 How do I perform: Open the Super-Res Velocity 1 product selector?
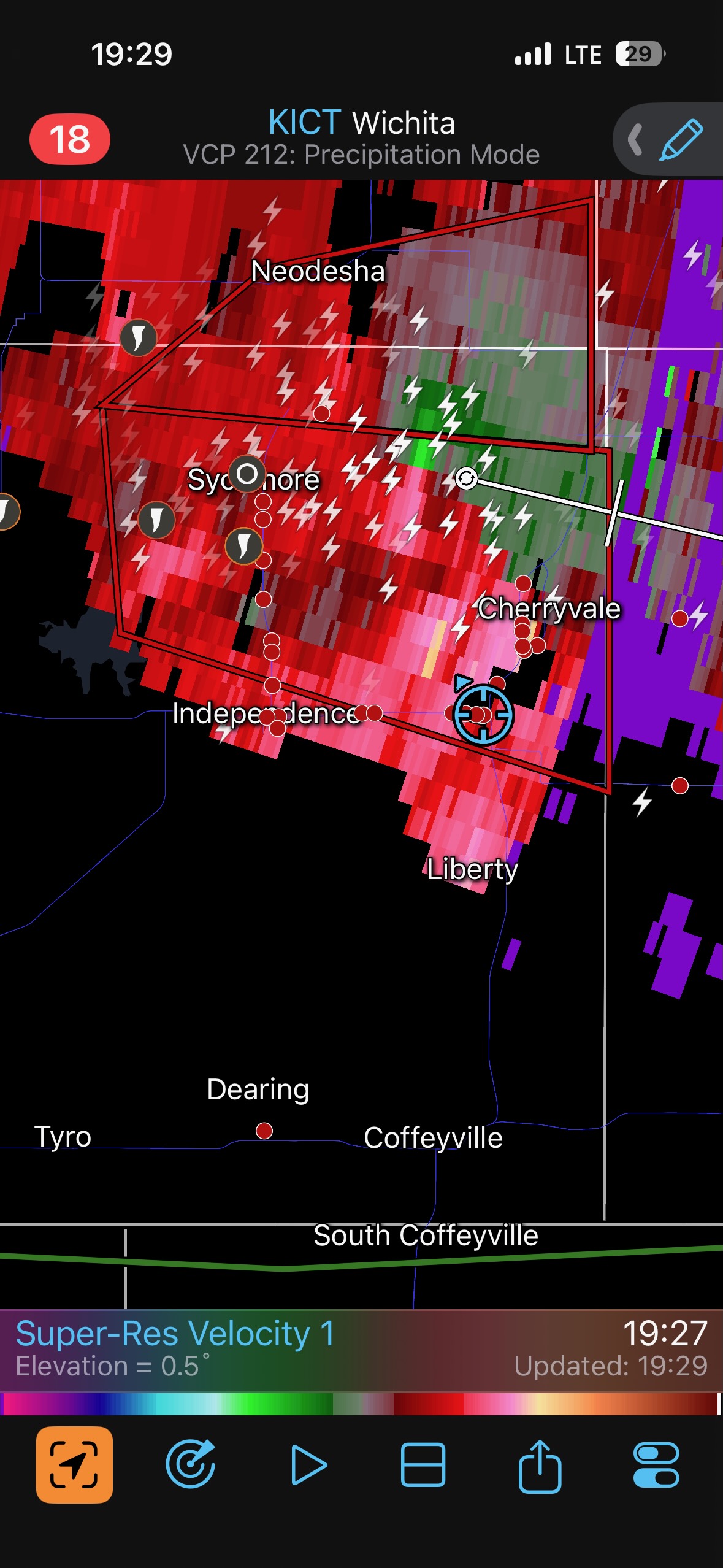coord(175,1334)
